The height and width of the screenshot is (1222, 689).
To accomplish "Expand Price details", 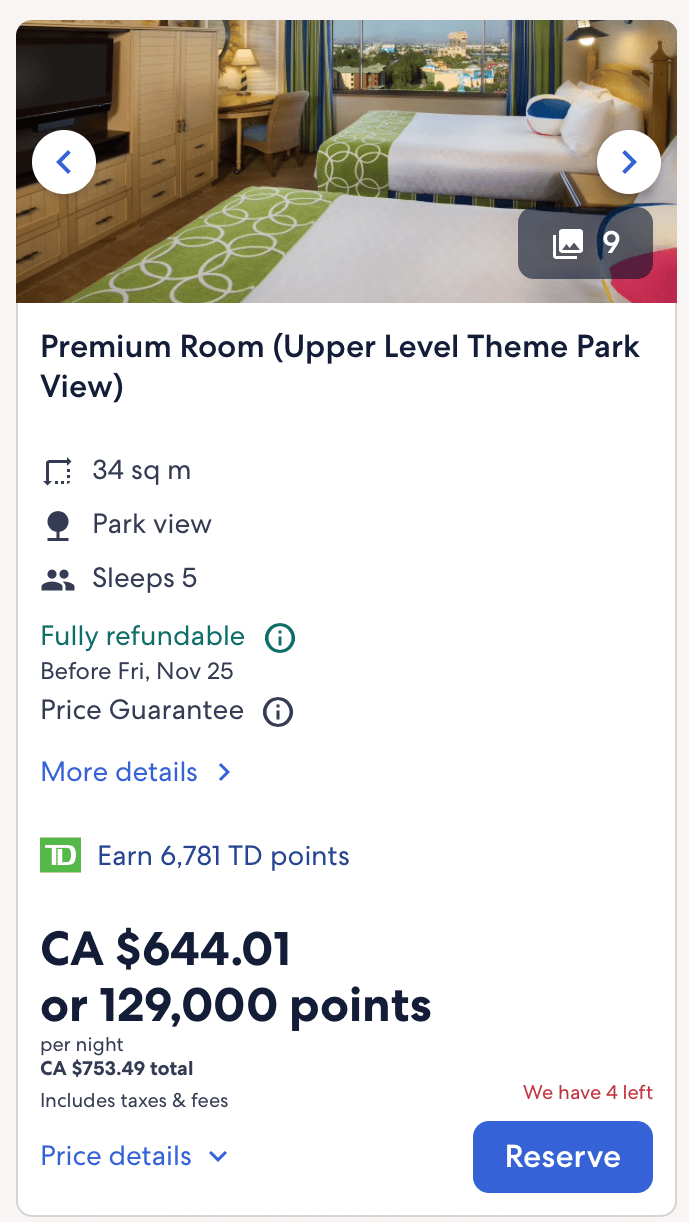I will (x=134, y=1156).
